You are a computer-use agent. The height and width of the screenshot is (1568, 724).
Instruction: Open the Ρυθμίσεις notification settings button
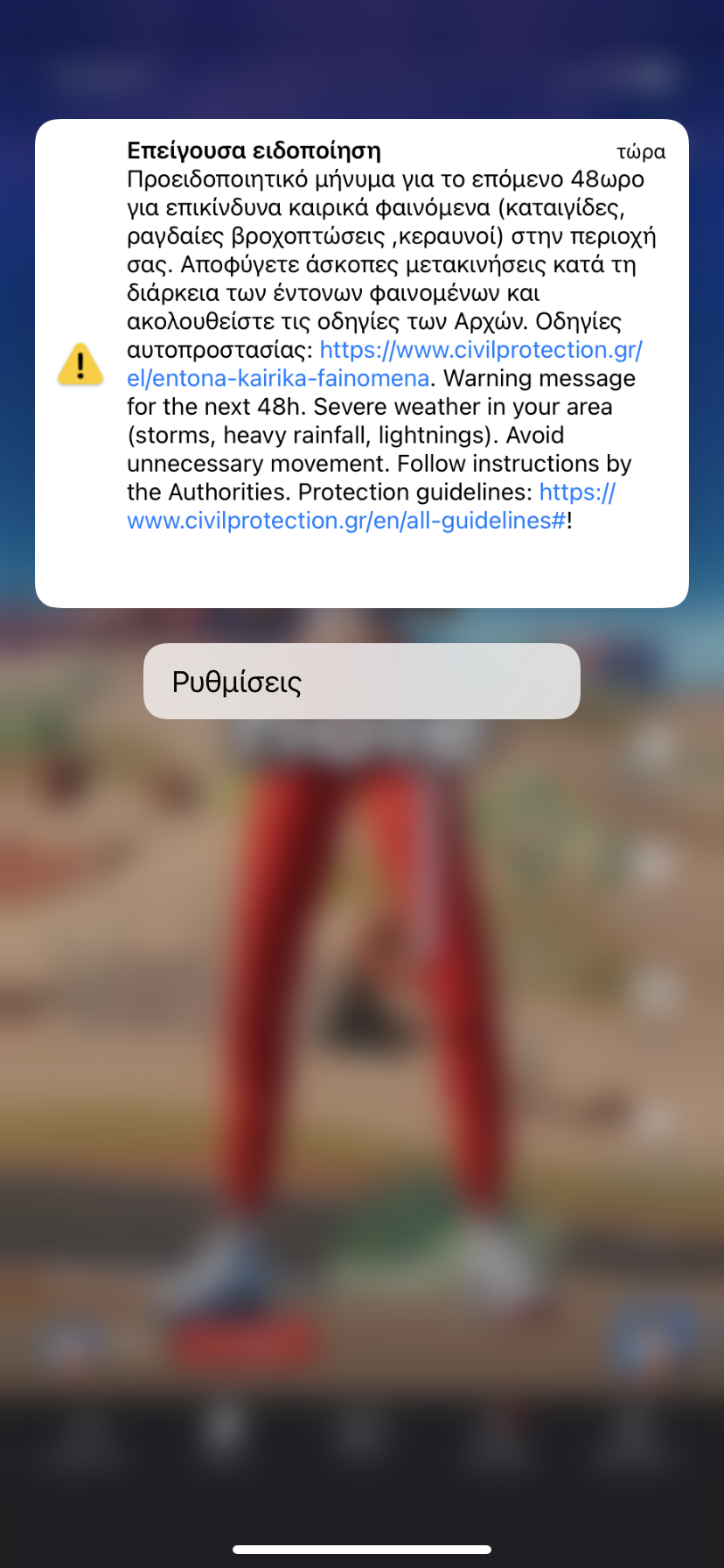pos(361,682)
